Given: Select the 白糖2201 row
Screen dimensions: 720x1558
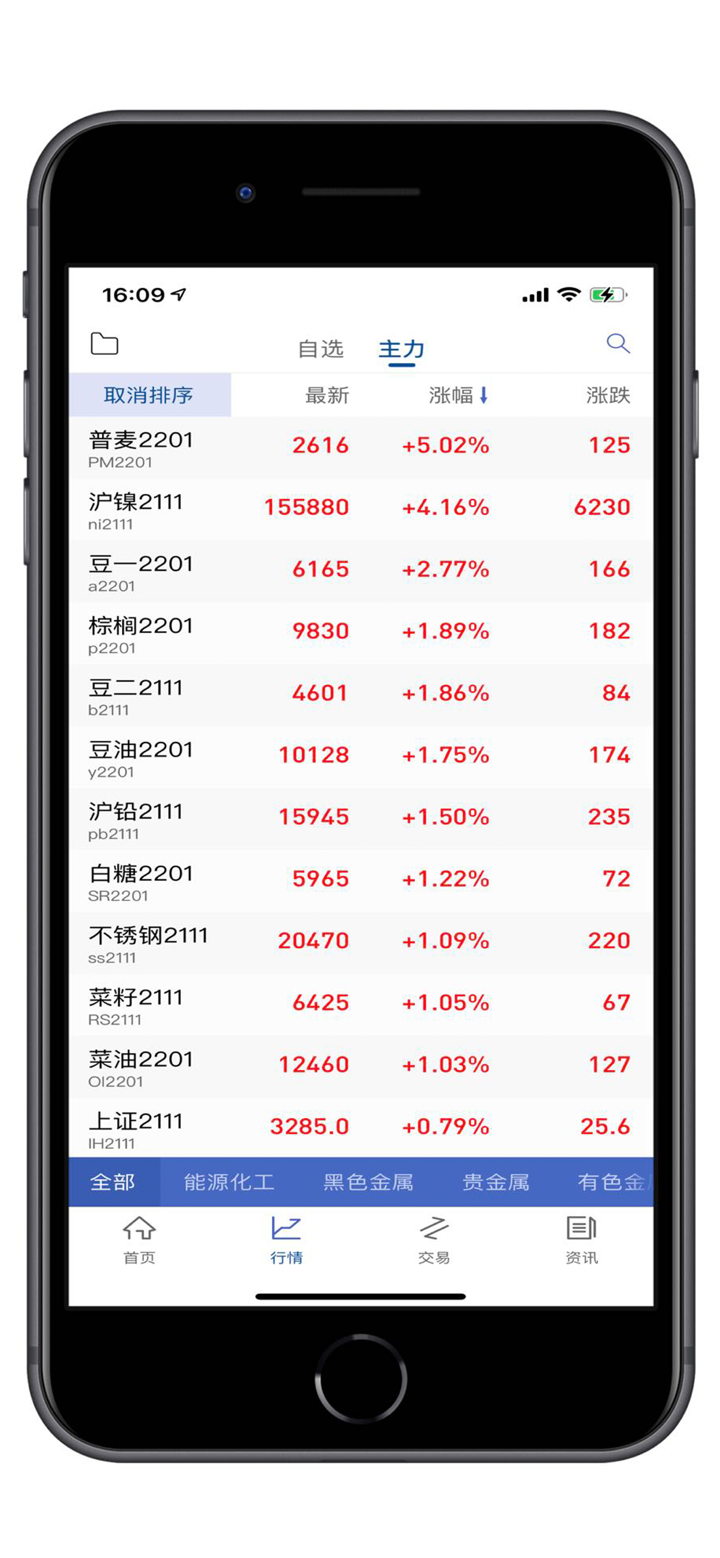Looking at the screenshot, I should point(360,882).
